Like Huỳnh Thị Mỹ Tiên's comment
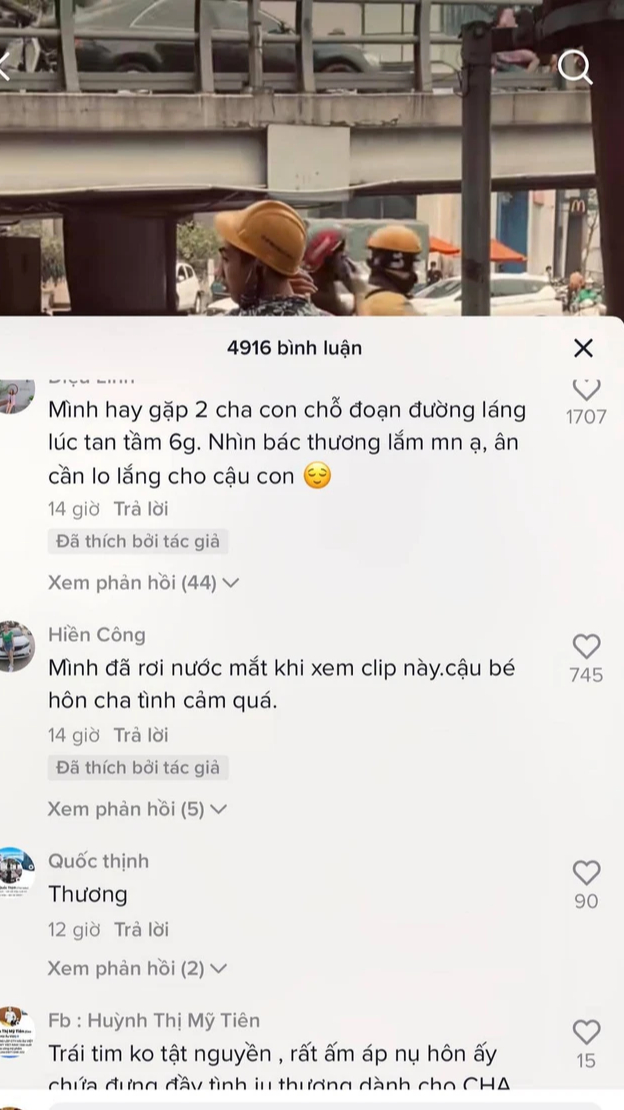Image resolution: width=624 pixels, height=1110 pixels. tap(586, 1031)
